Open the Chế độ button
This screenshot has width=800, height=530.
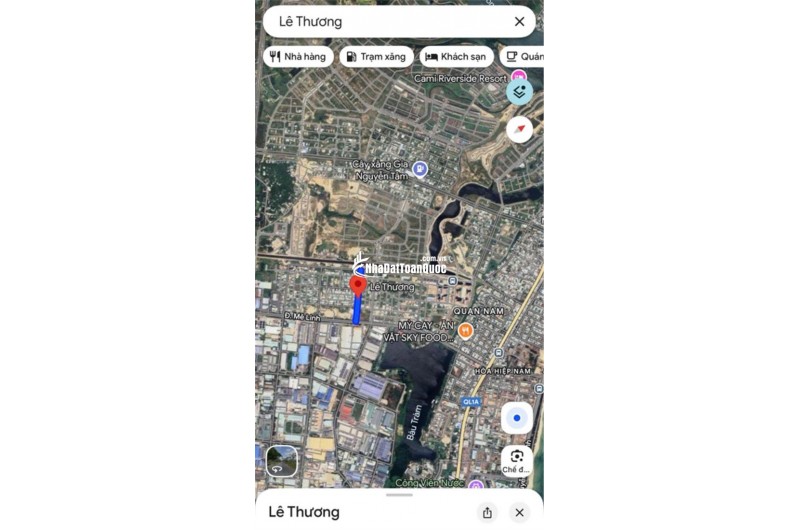point(516,459)
